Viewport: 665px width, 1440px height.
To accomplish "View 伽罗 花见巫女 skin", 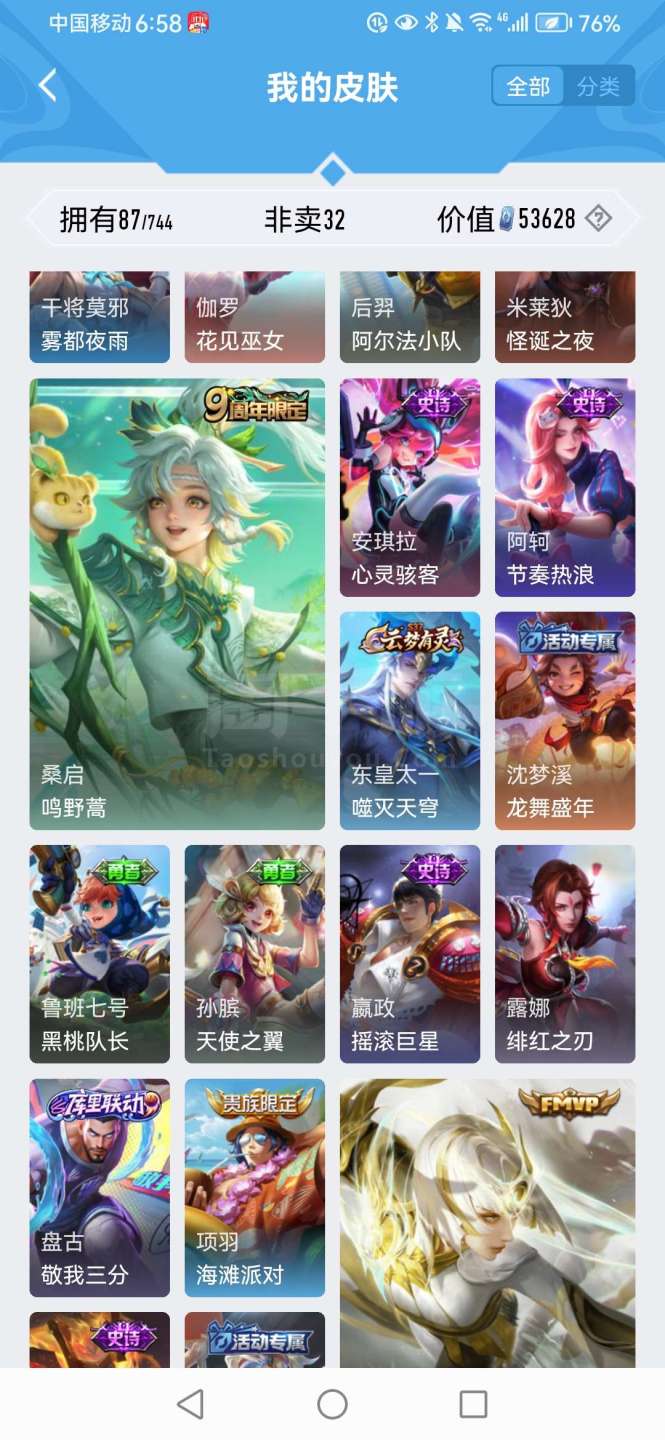I will point(255,318).
